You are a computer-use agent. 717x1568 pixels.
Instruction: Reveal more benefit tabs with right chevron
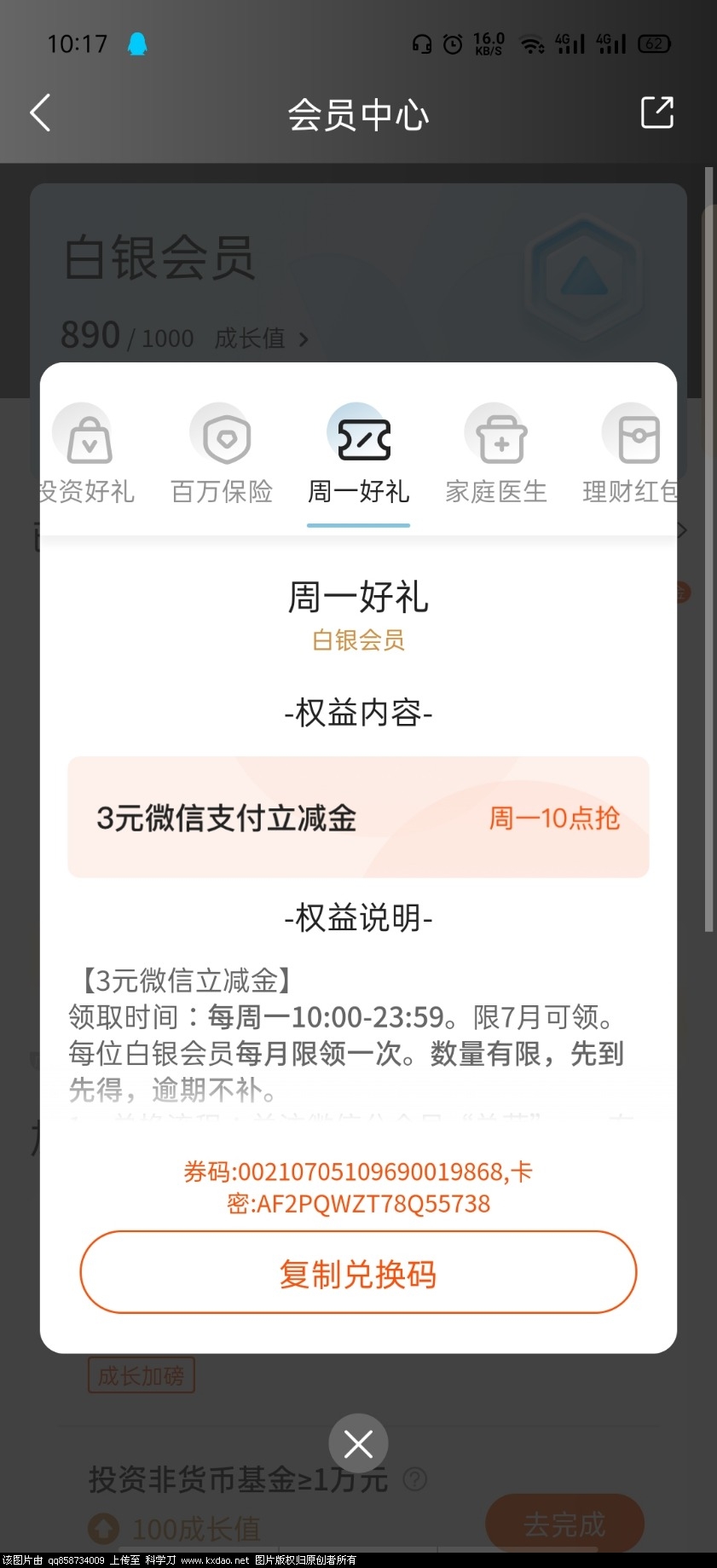tap(682, 529)
